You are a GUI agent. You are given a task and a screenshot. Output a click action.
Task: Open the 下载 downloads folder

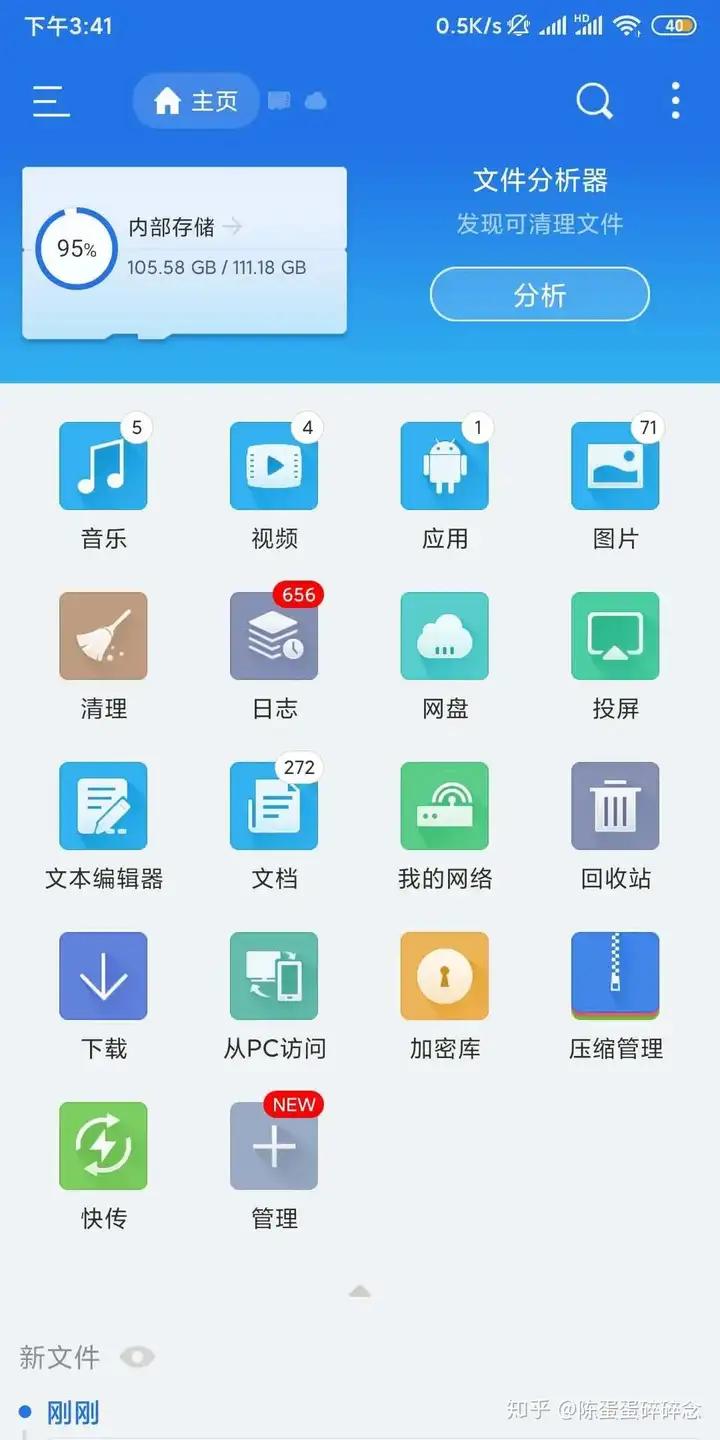click(104, 995)
